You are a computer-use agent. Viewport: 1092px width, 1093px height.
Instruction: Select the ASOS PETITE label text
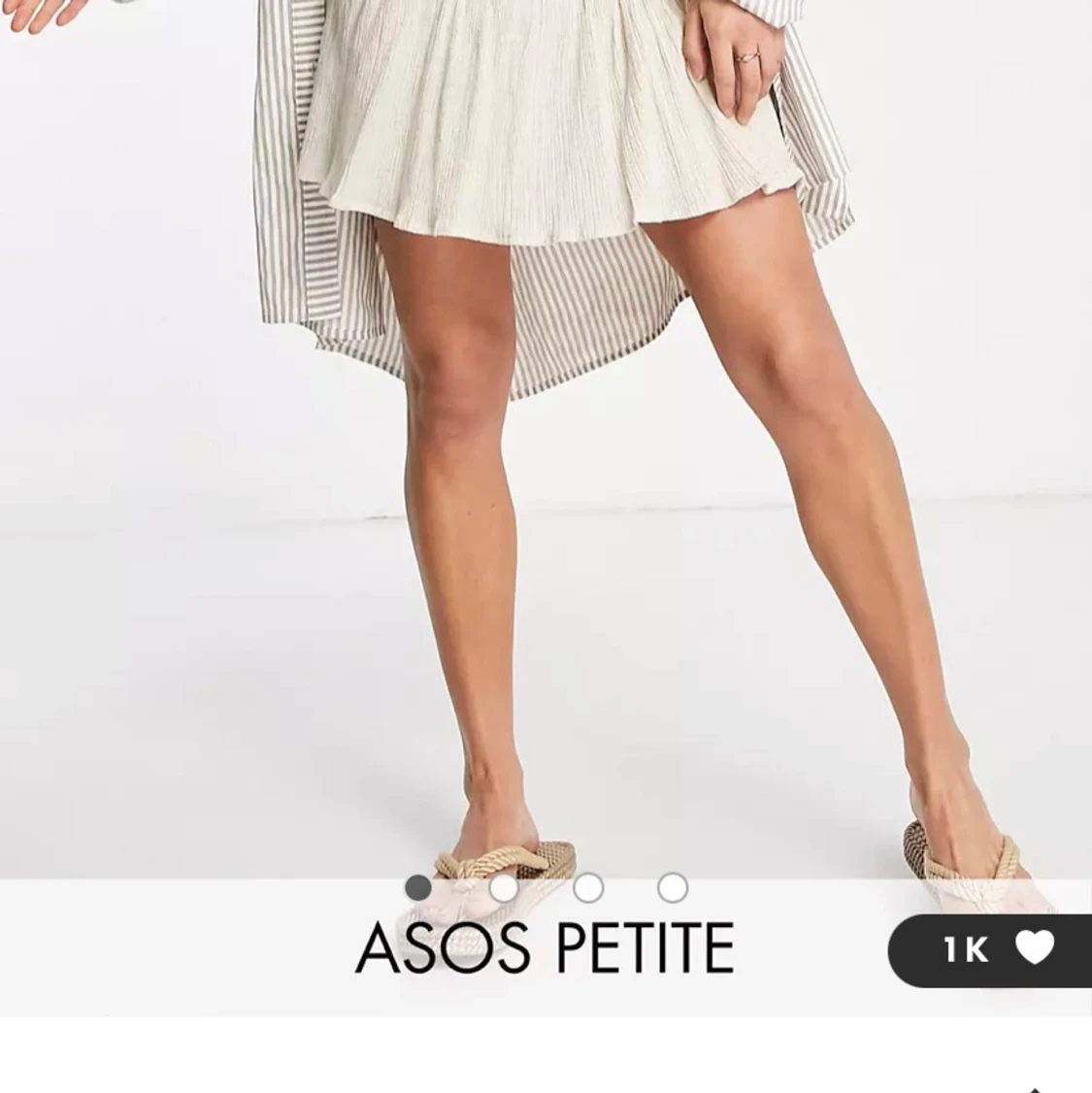point(546,946)
